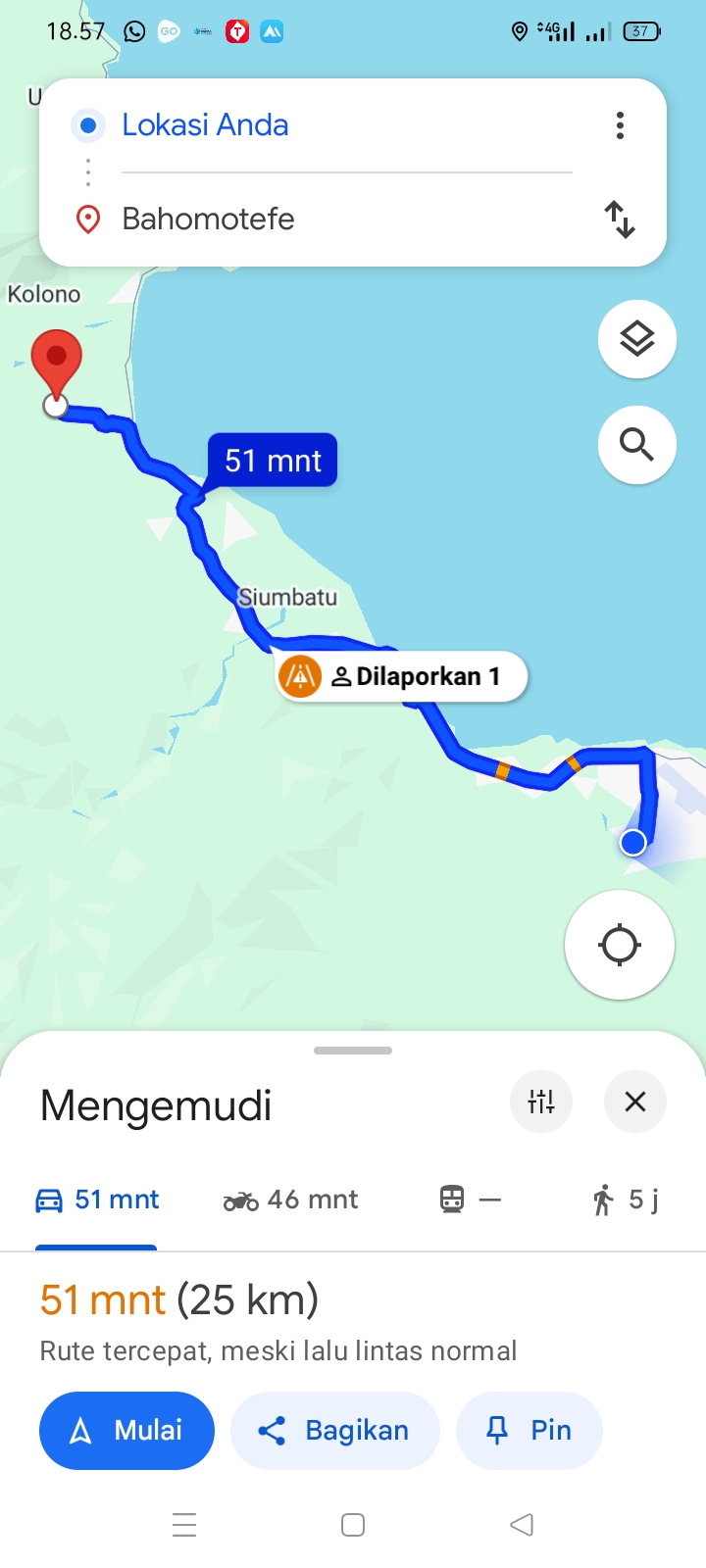
Task: Open the Dilaporkan 1 hazard report
Action: pos(402,676)
